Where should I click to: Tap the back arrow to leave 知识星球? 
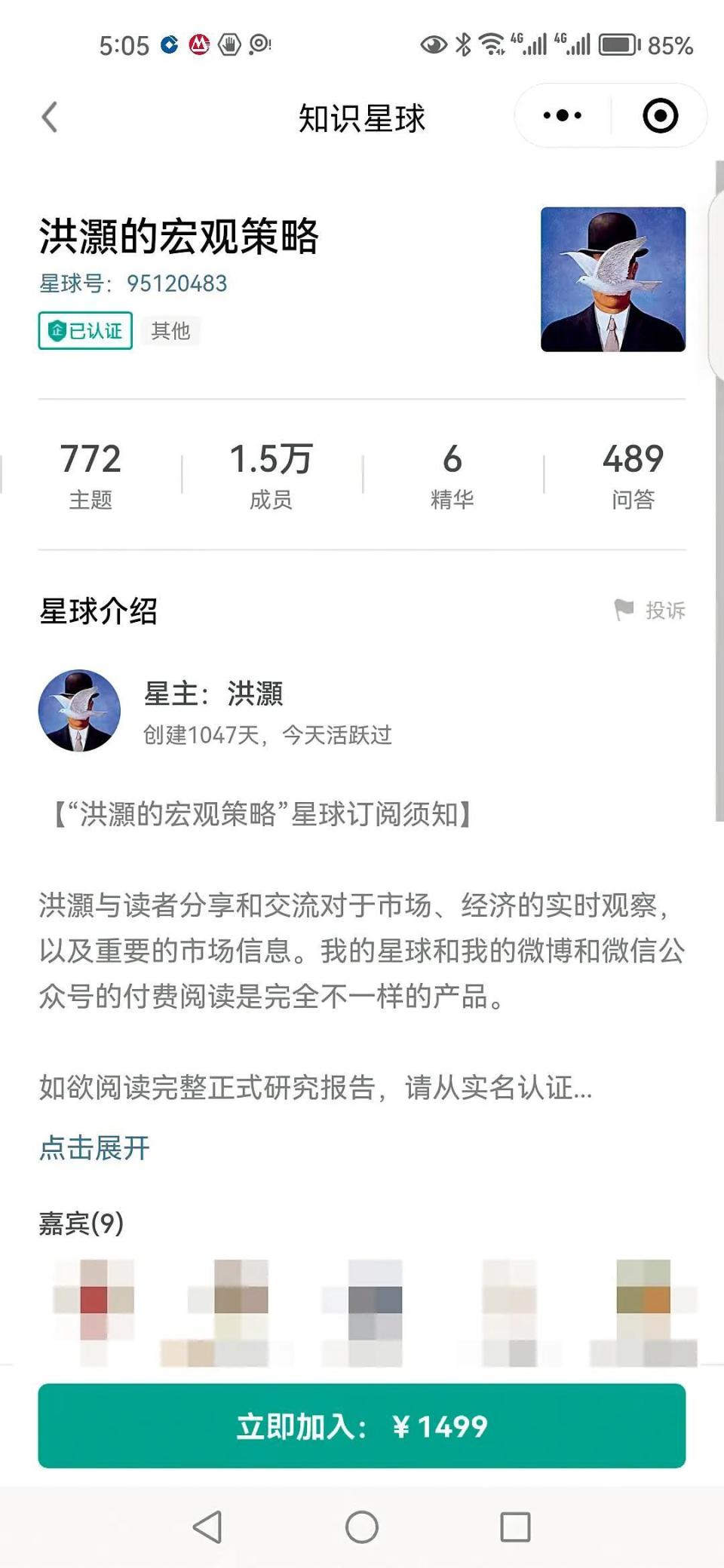point(48,117)
